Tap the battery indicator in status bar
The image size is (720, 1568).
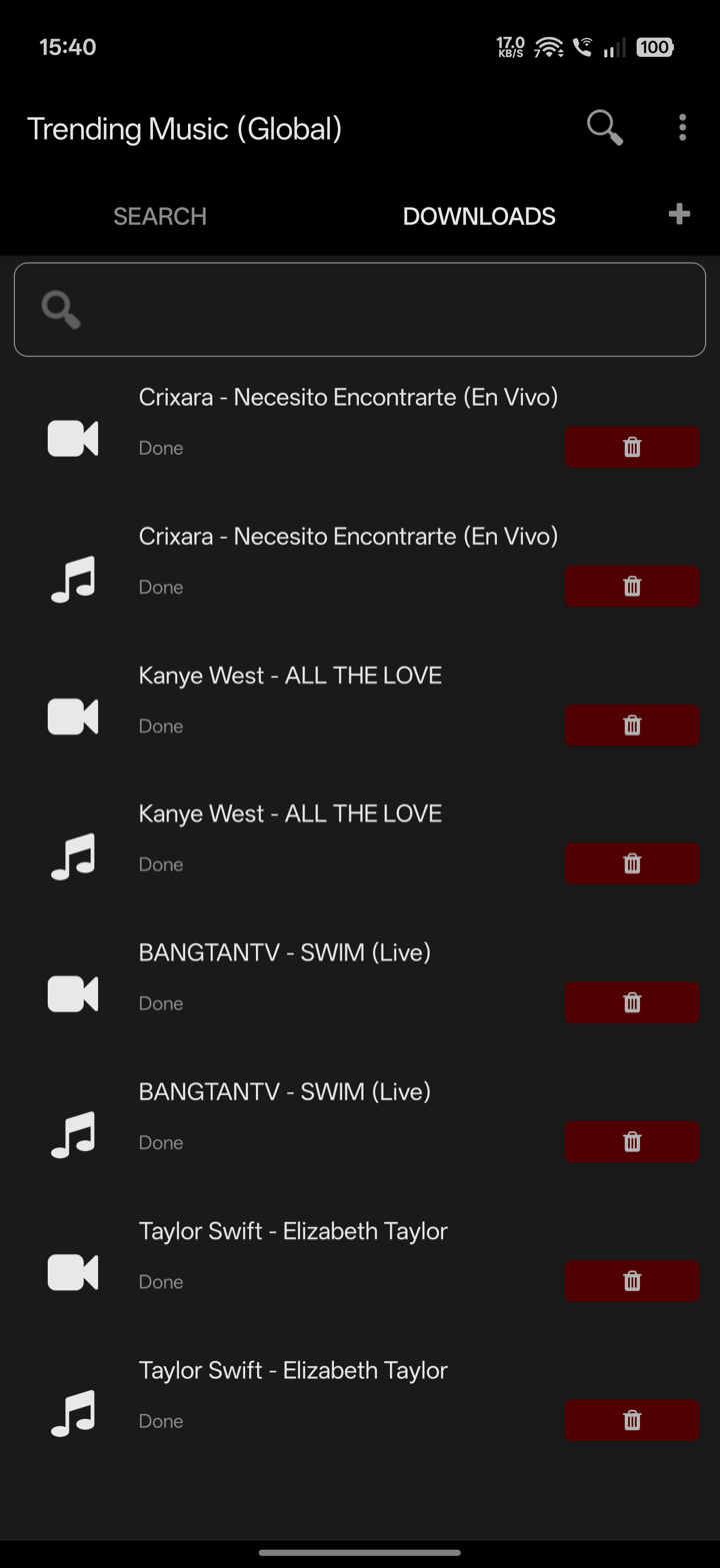click(656, 46)
